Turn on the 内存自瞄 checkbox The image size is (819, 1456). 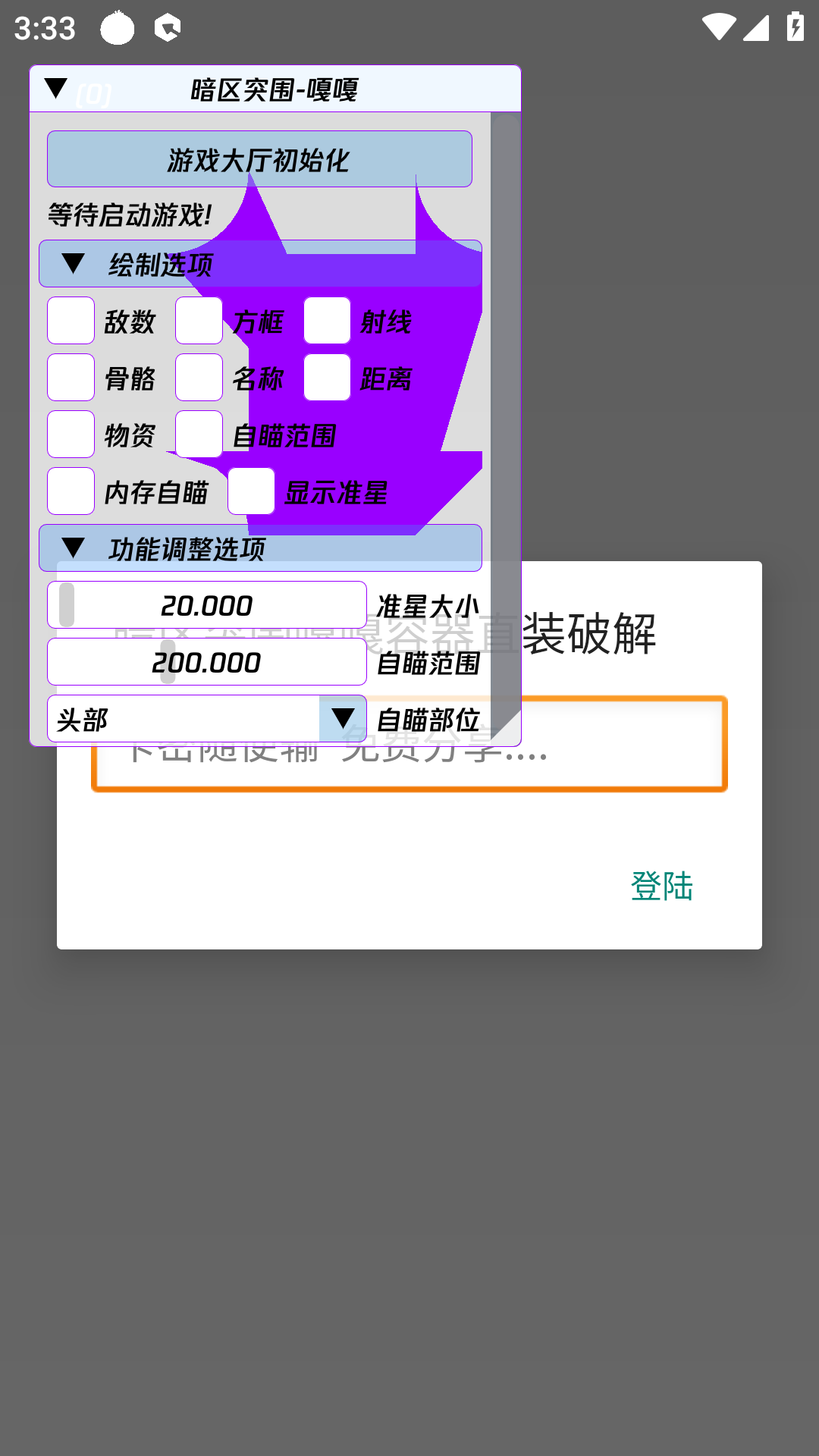(71, 491)
